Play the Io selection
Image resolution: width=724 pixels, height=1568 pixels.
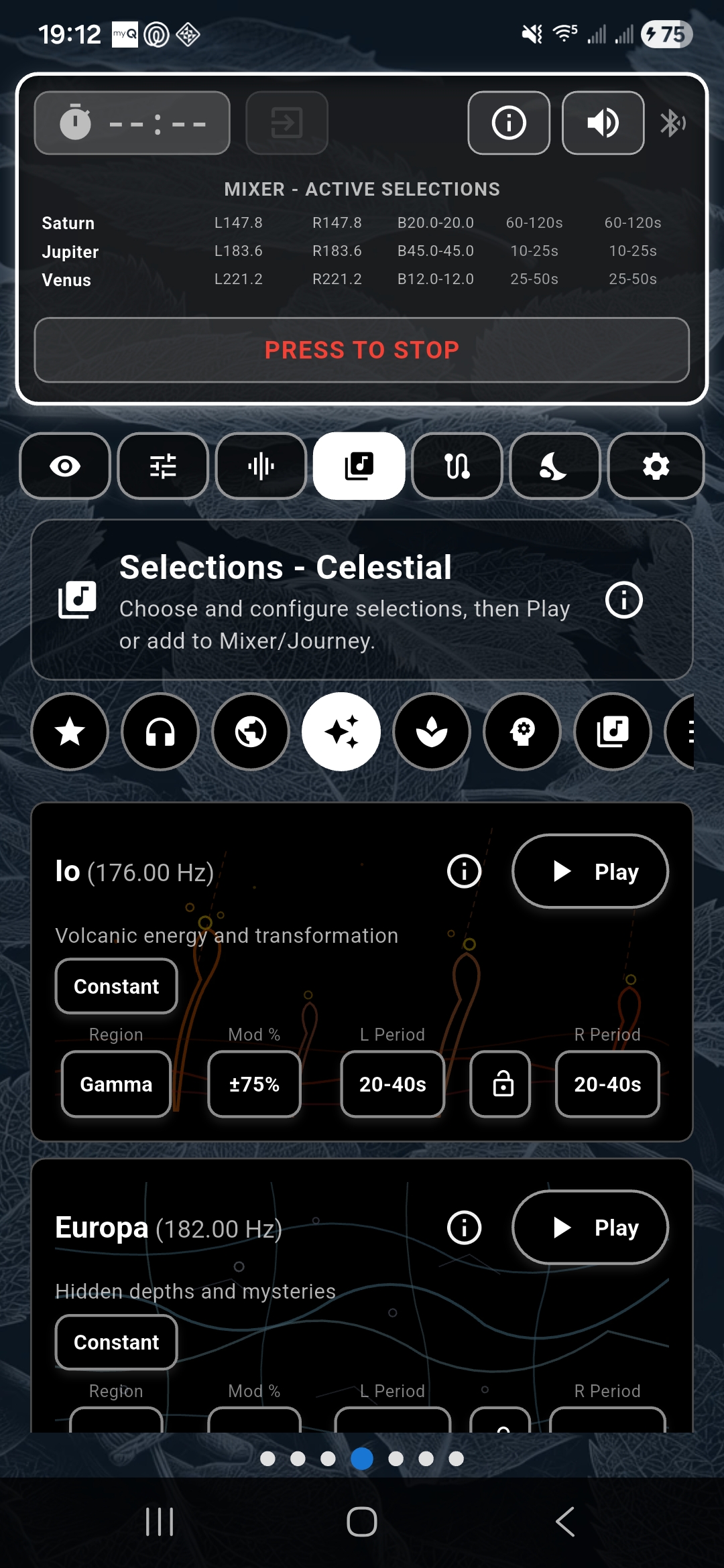(590, 871)
